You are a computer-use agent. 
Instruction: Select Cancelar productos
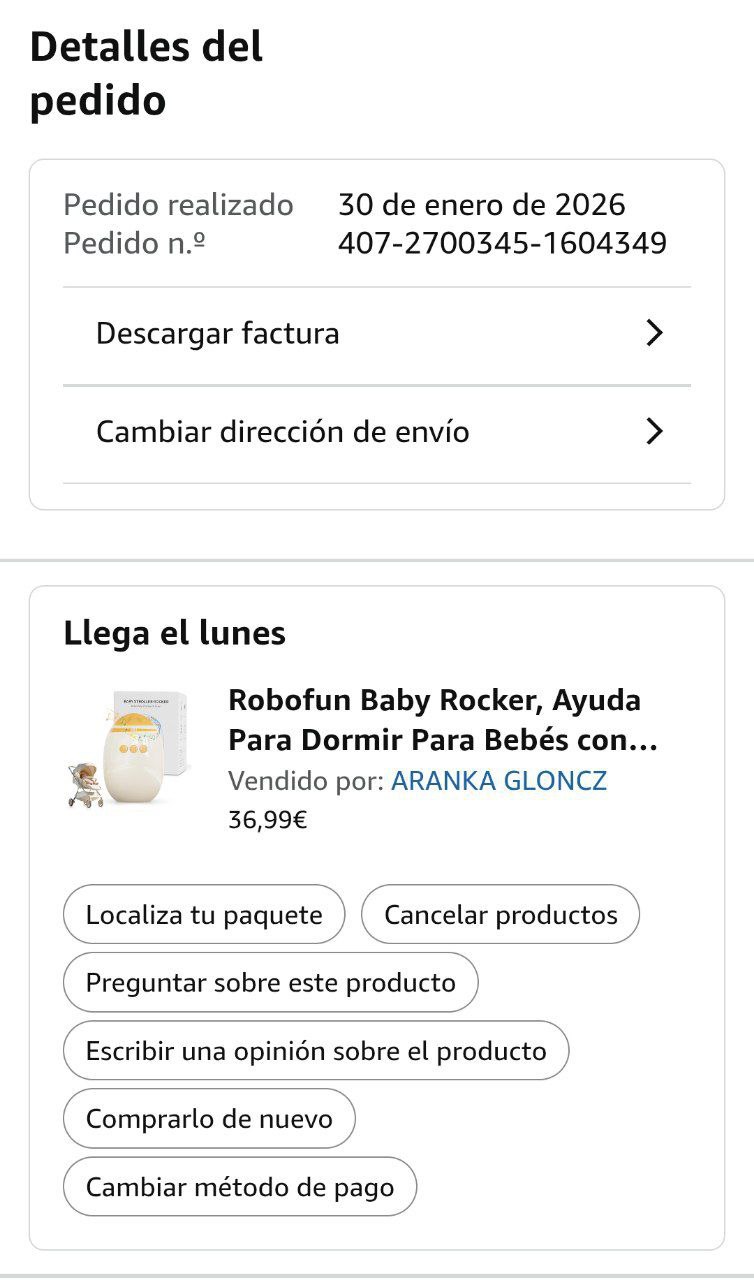pos(500,915)
